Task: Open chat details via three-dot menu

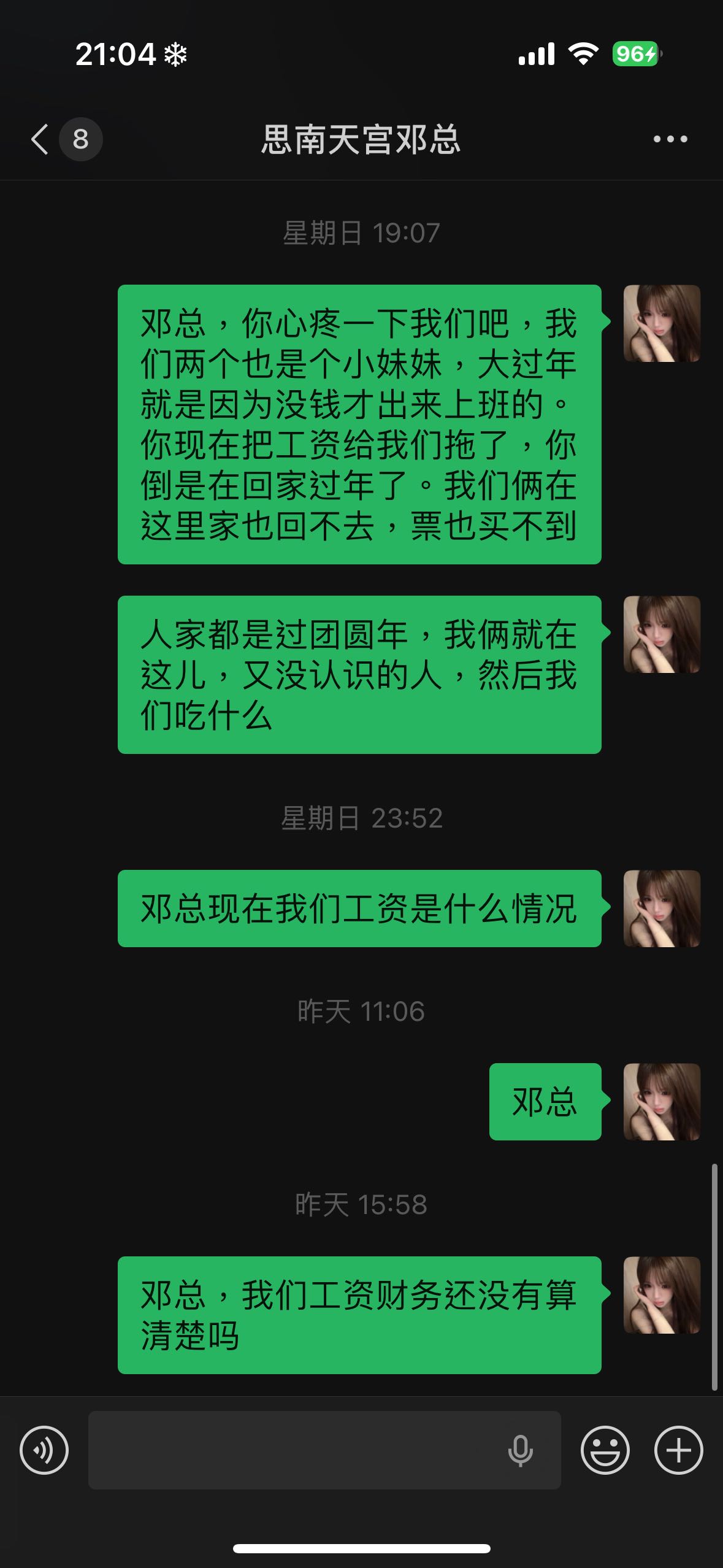Action: tap(670, 139)
